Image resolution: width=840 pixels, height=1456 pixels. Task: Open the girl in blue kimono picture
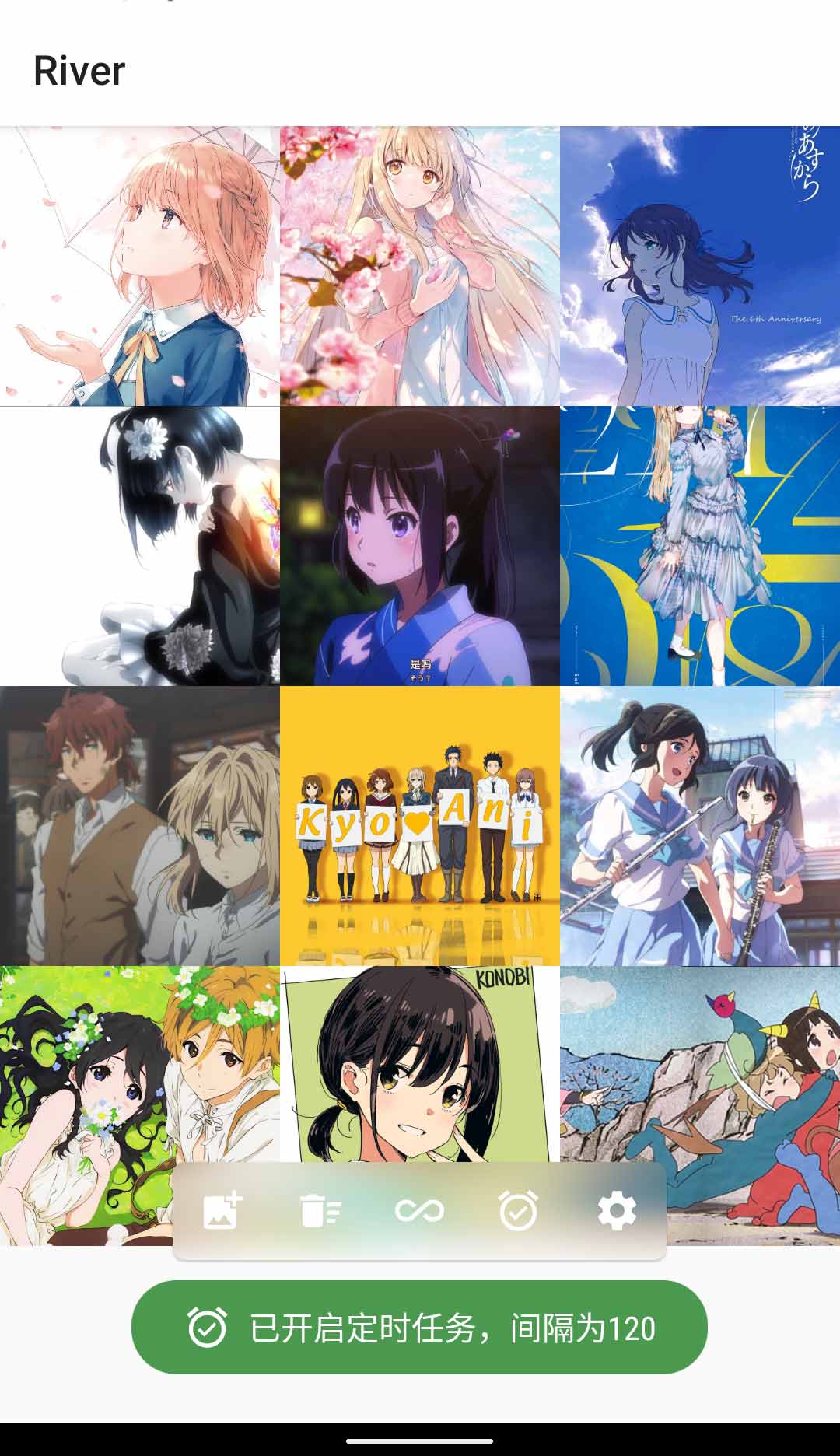coord(420,546)
